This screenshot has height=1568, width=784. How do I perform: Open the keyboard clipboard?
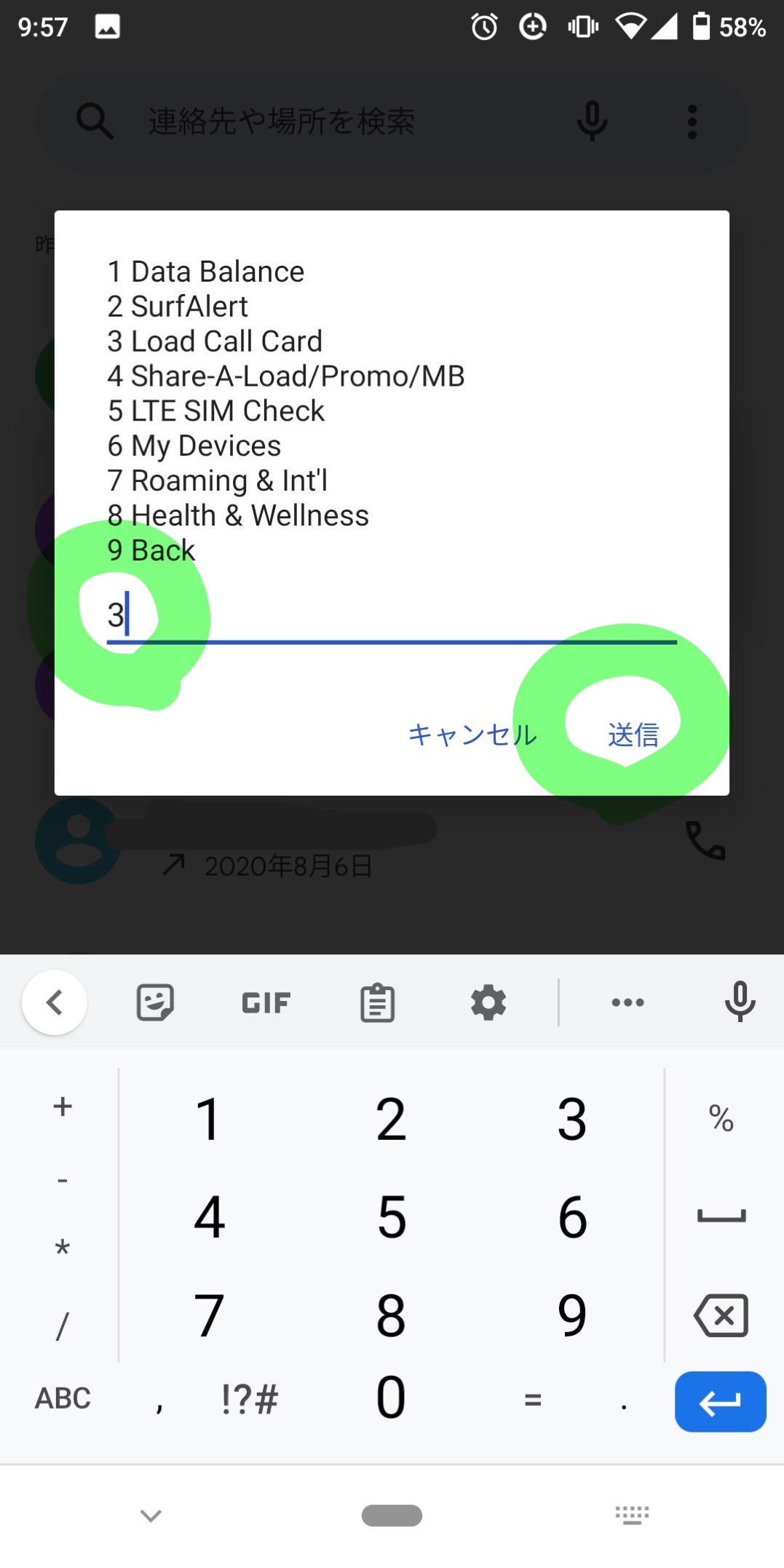[377, 1002]
